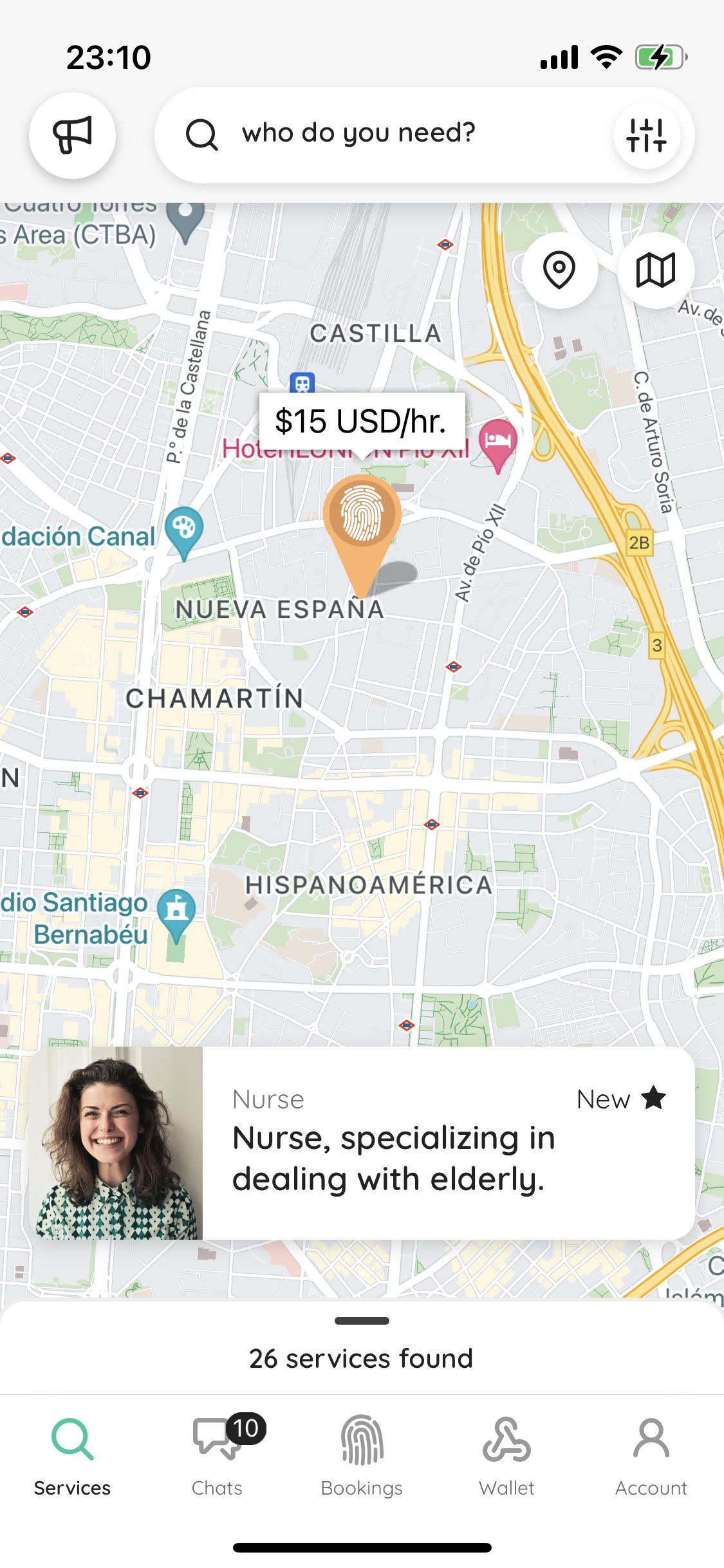Open the Chats tab
The width and height of the screenshot is (724, 1568).
218,1456
